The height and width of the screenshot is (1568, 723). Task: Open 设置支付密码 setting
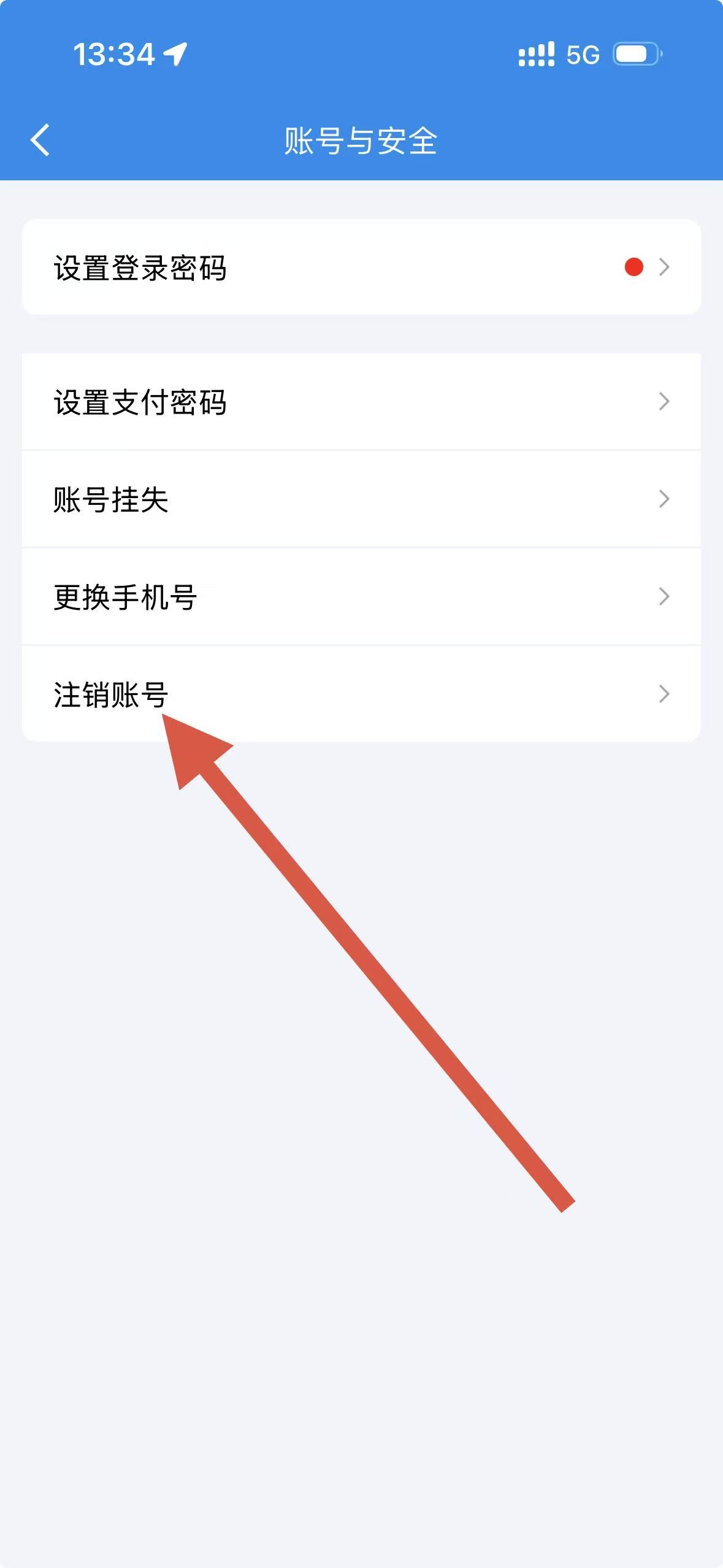tap(361, 402)
